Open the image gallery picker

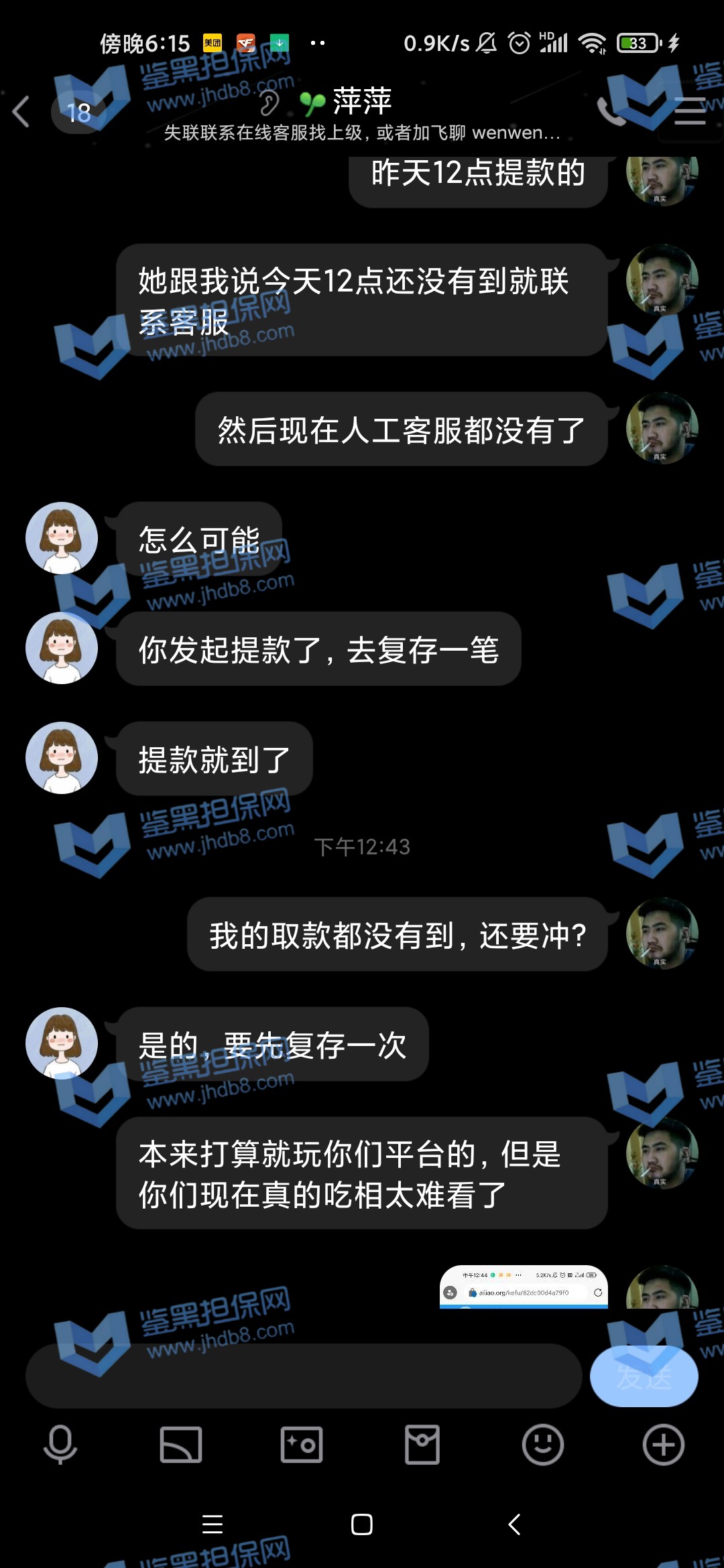[181, 1444]
